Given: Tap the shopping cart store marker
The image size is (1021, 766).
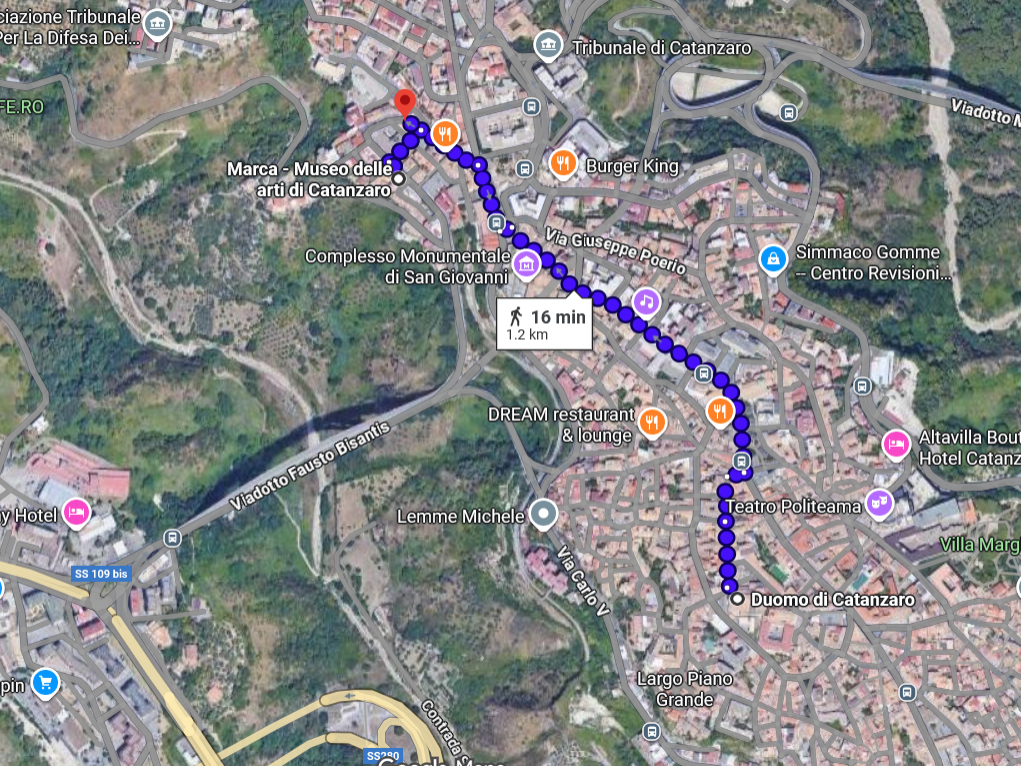Looking at the screenshot, I should pos(45,682).
